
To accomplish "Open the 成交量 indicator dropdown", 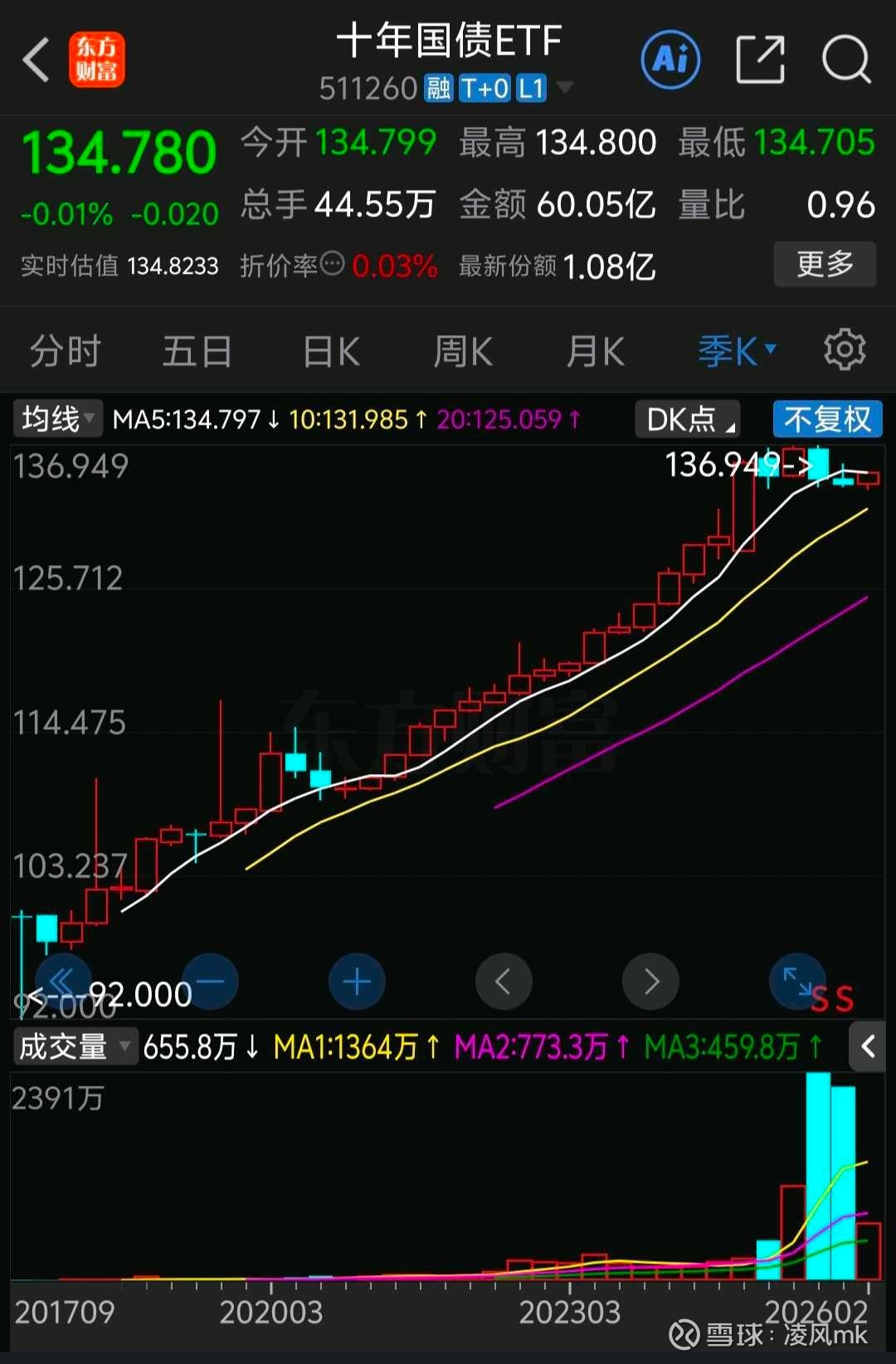I will [x=74, y=1047].
